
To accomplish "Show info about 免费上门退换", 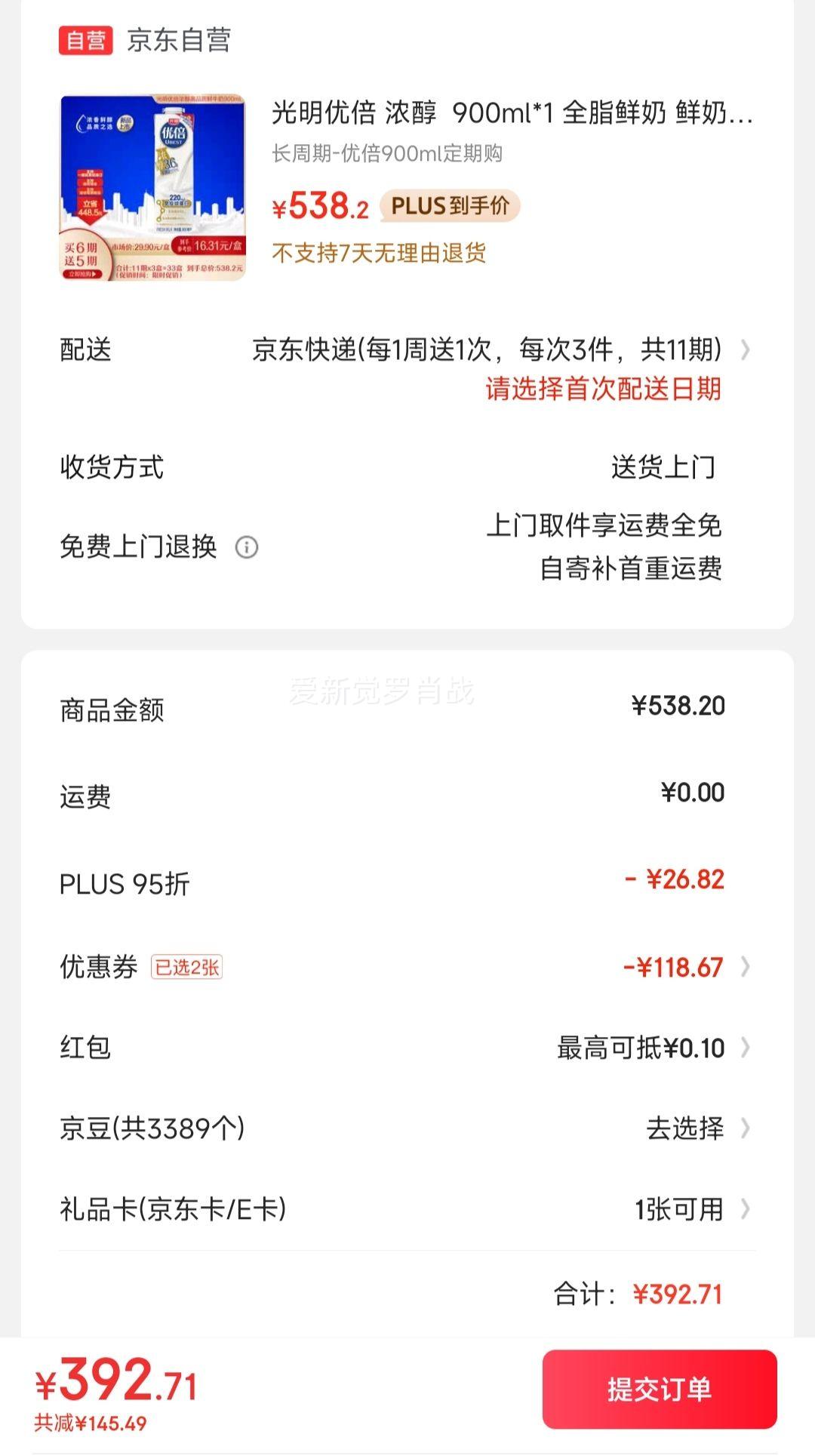I will point(247,547).
